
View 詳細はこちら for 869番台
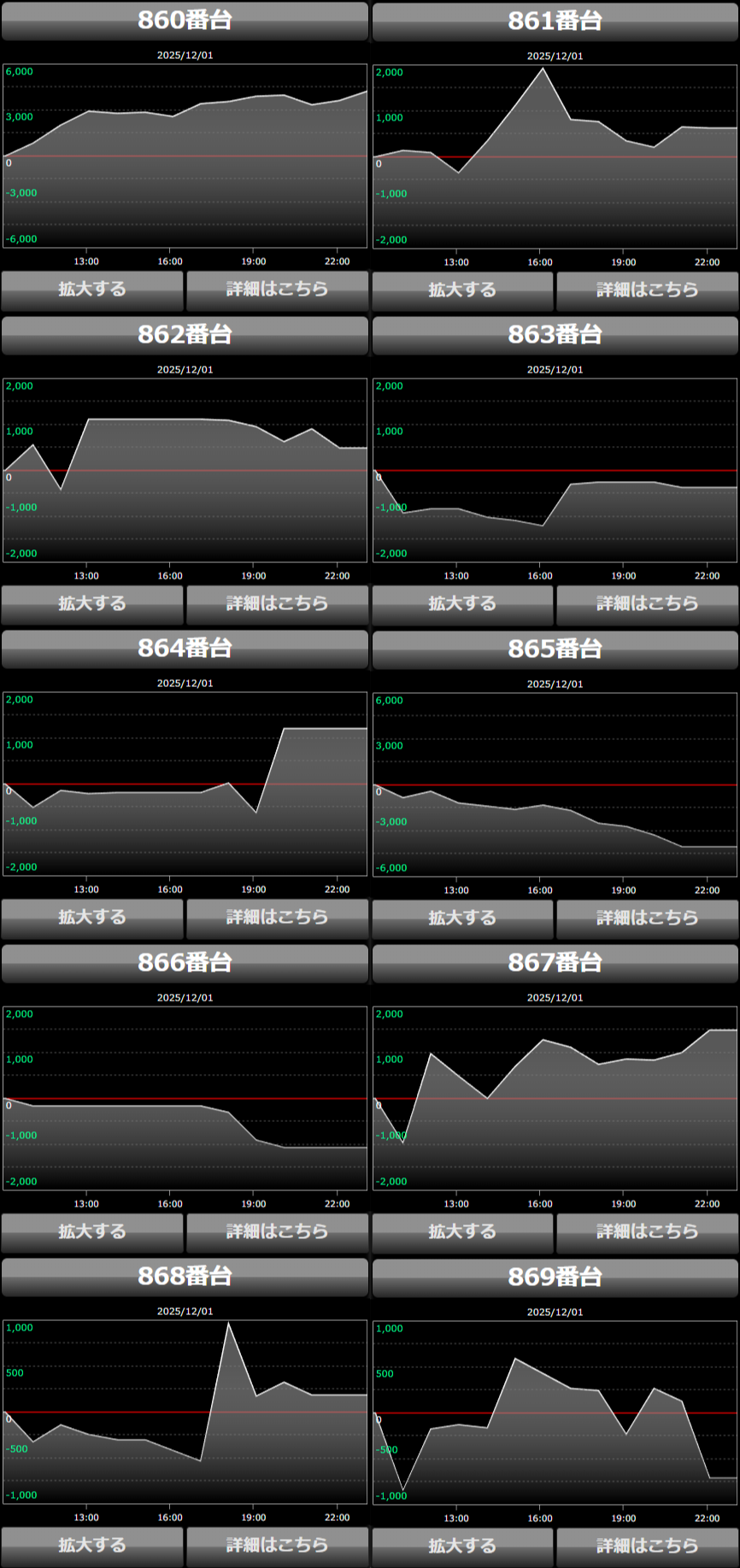coord(647,1547)
